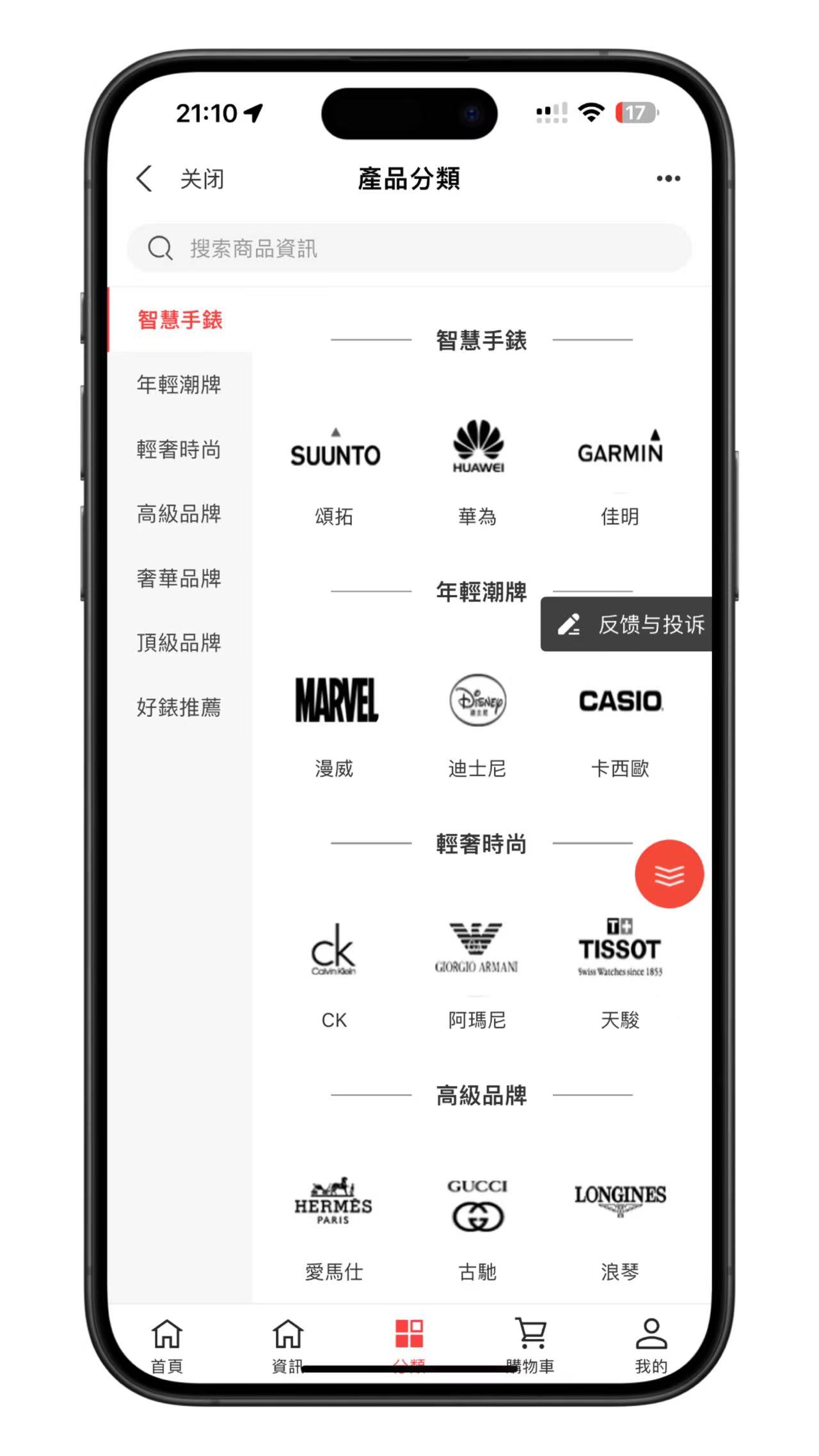Open the Huawei 華為 brand
Screen dimensions: 819x1456
tap(477, 474)
